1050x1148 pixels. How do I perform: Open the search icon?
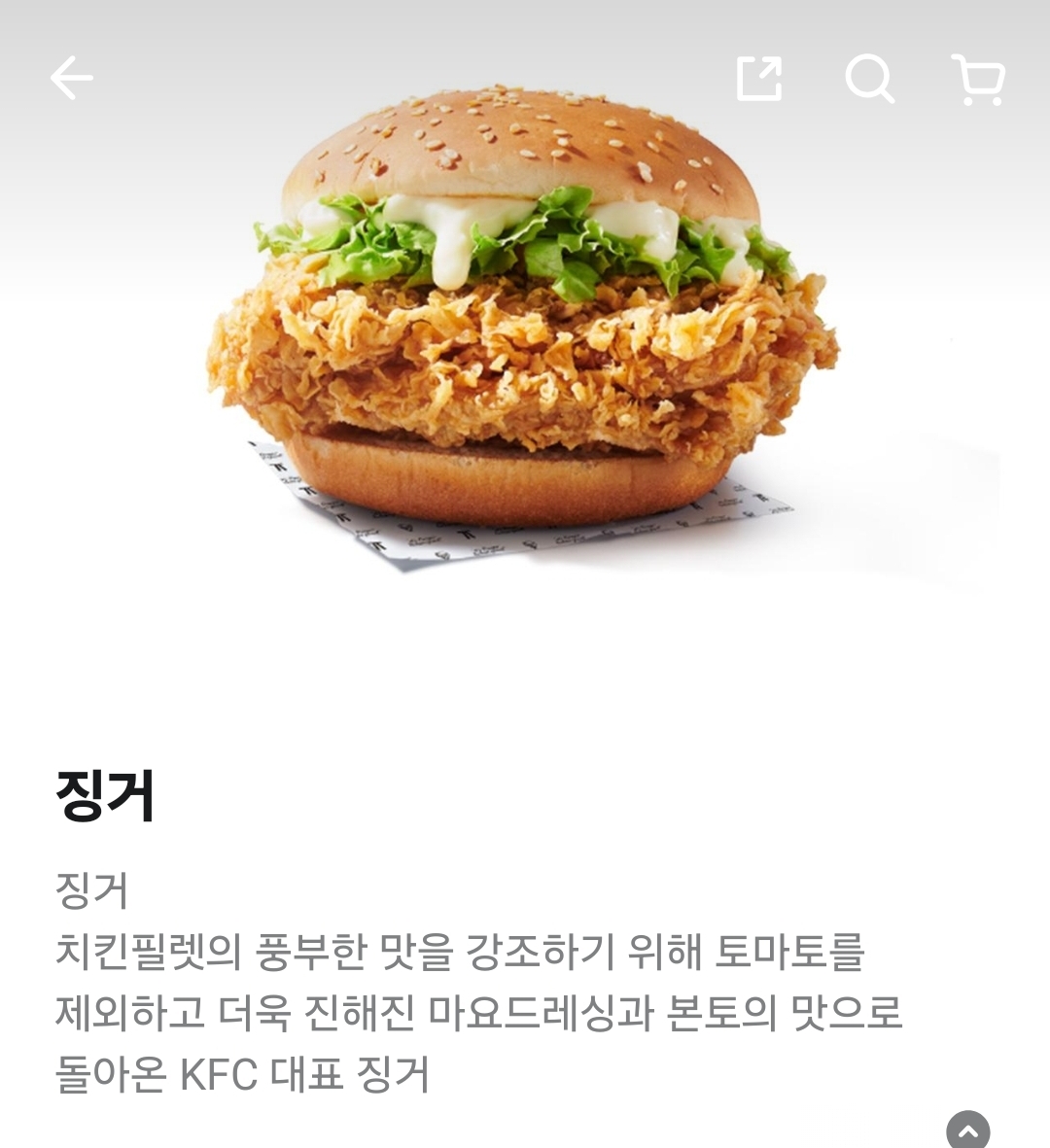pos(869,78)
